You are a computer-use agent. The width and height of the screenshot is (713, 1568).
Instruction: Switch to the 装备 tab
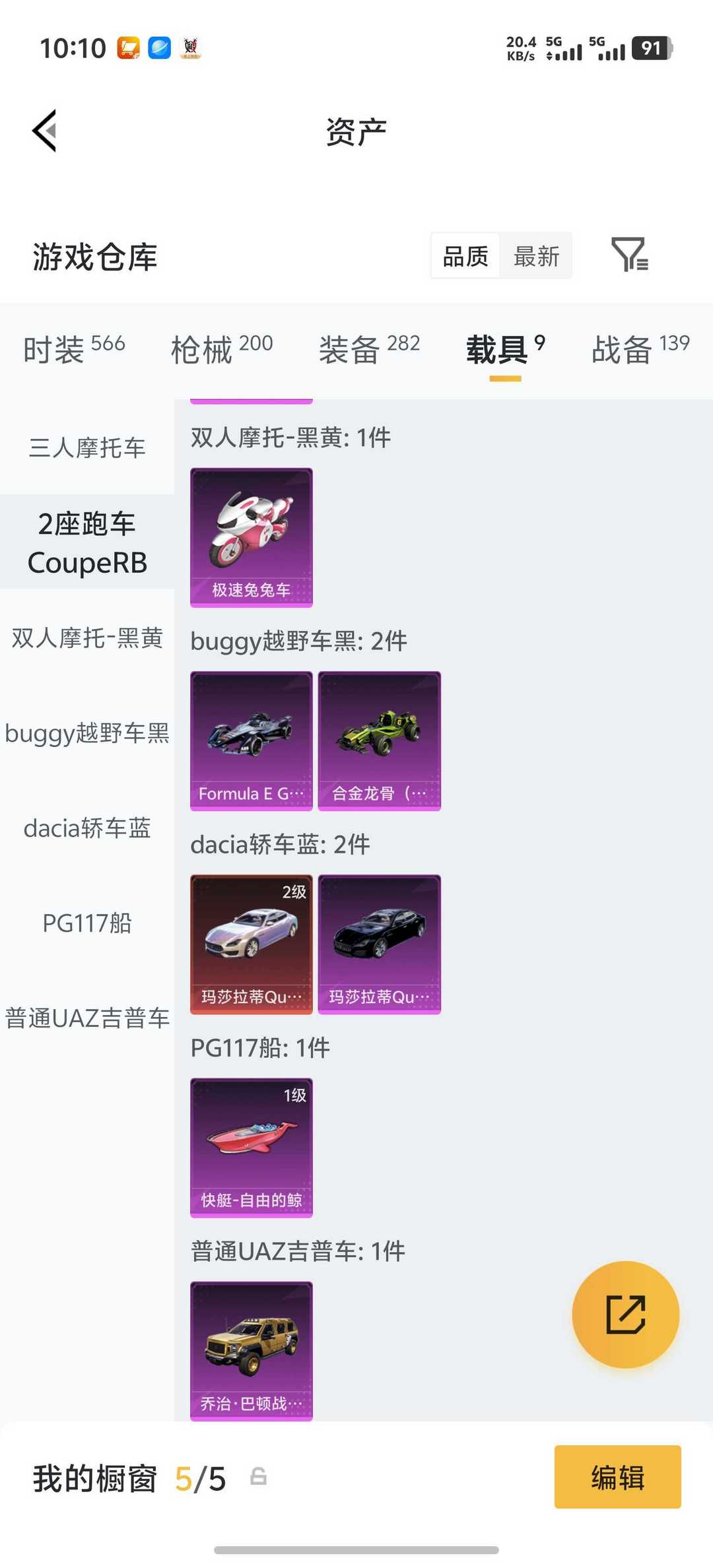[x=369, y=349]
